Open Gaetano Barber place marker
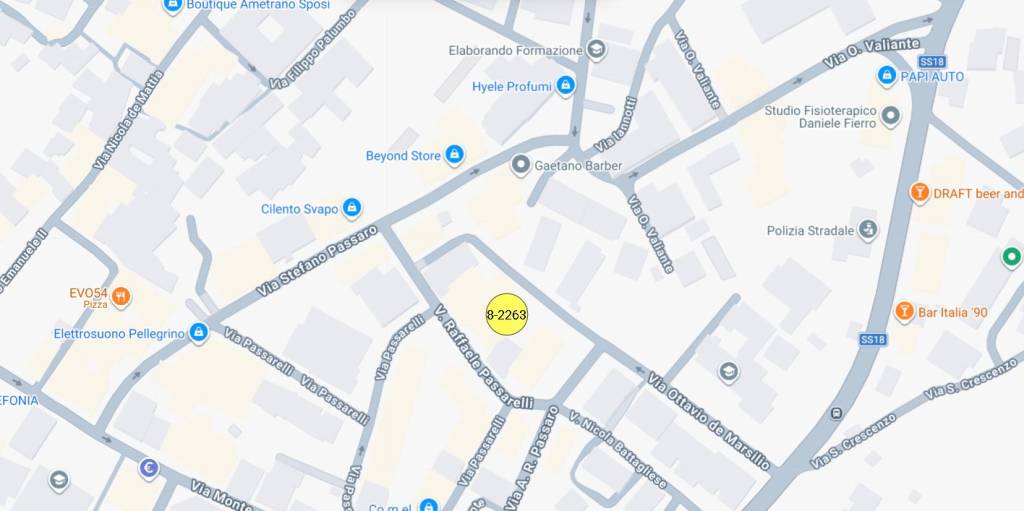The width and height of the screenshot is (1024, 511). [x=520, y=165]
